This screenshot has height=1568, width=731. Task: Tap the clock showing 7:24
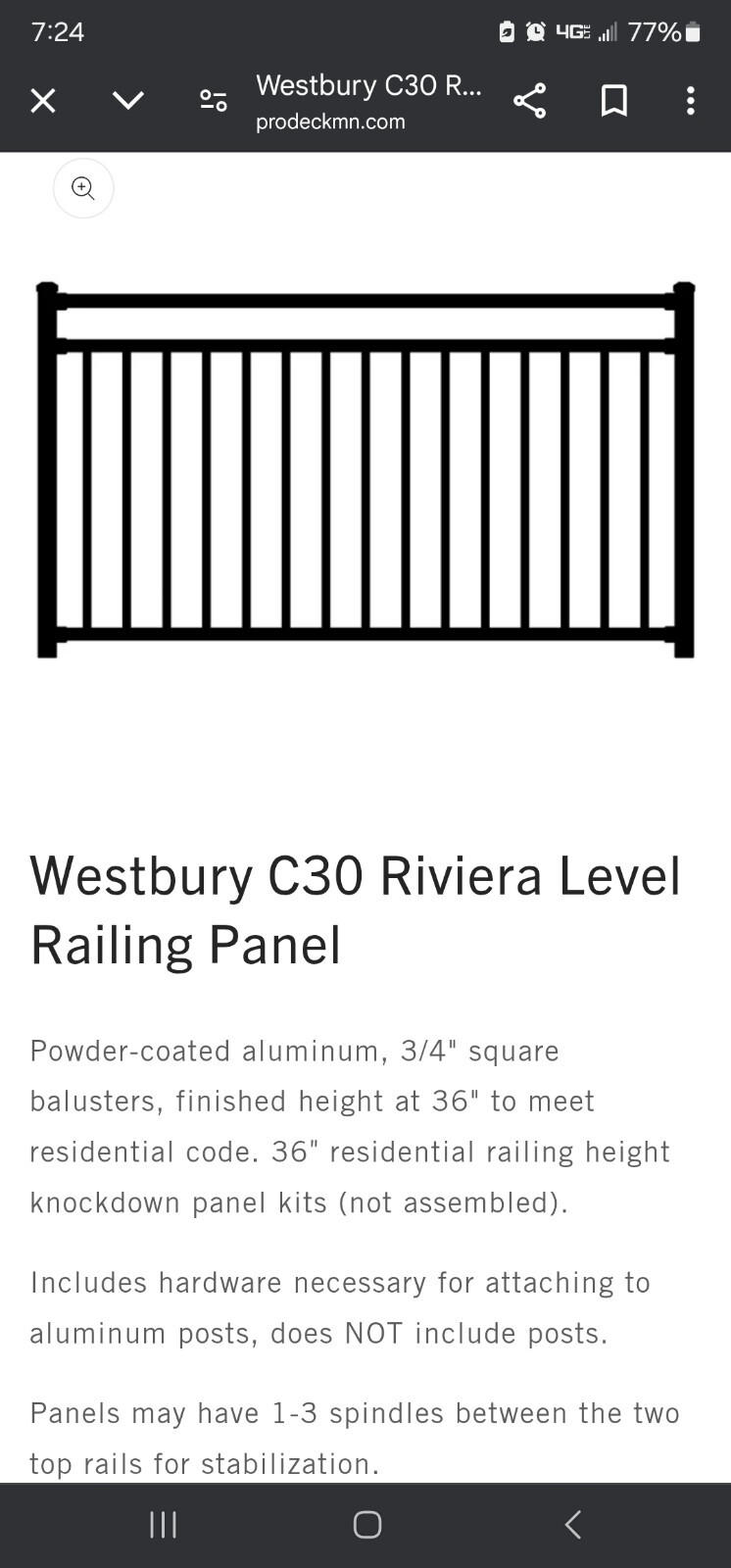click(59, 30)
